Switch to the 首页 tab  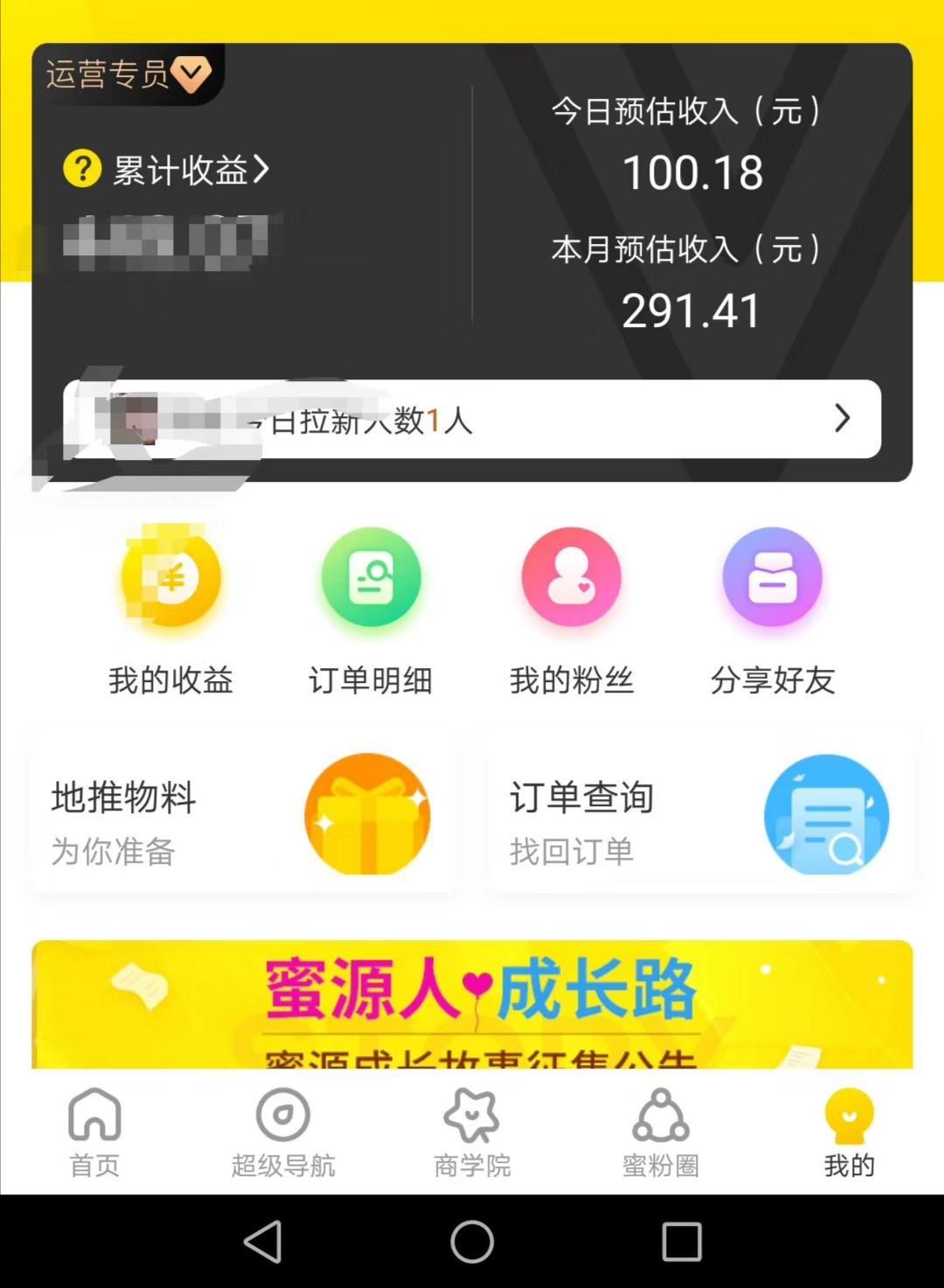click(94, 1132)
